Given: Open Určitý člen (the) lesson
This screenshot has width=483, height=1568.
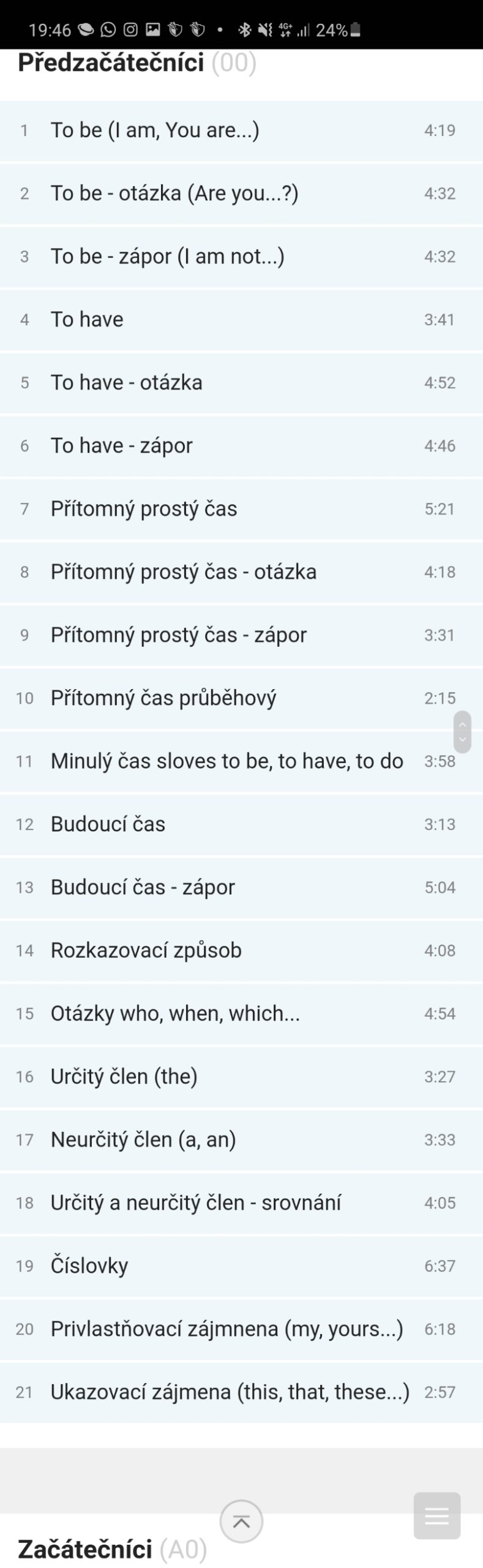Looking at the screenshot, I should tap(124, 1077).
